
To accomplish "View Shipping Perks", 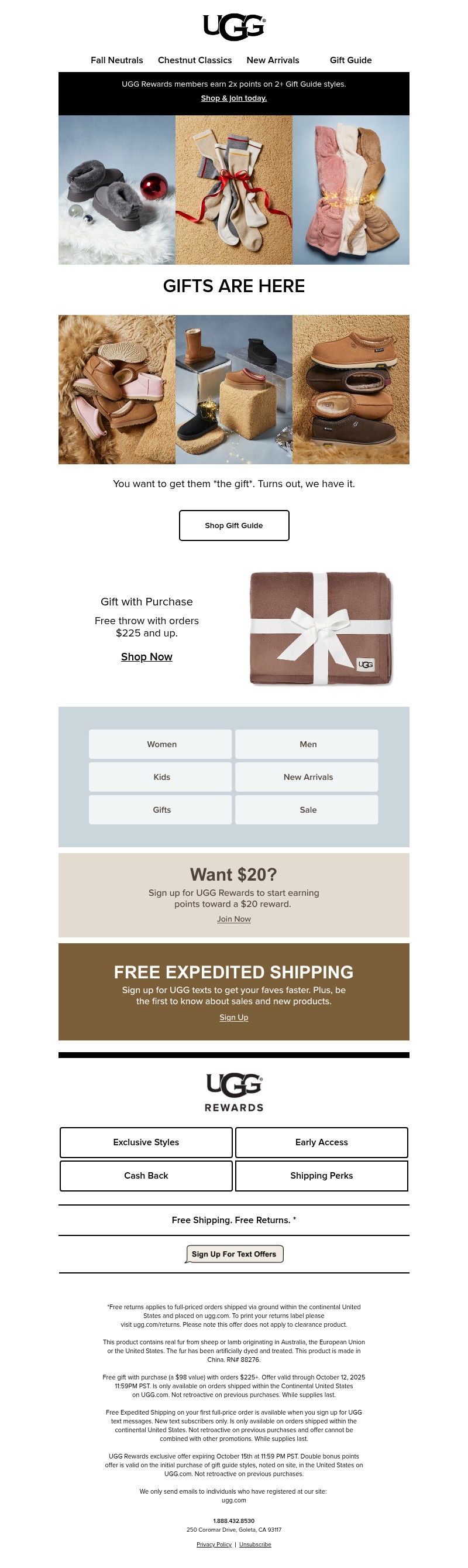I will pyautogui.click(x=321, y=1175).
